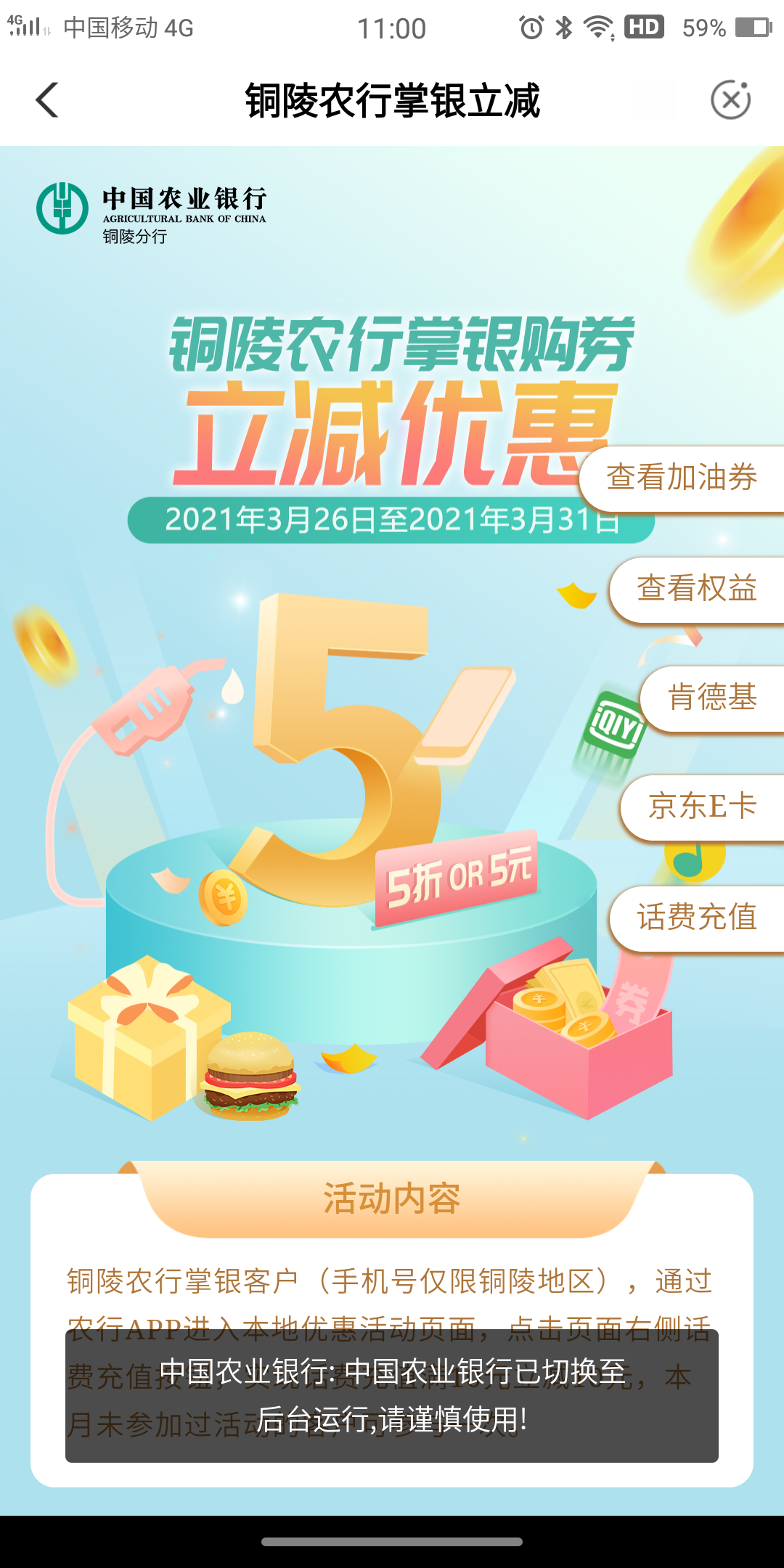
Task: Open 查看加油券 button
Action: 682,478
